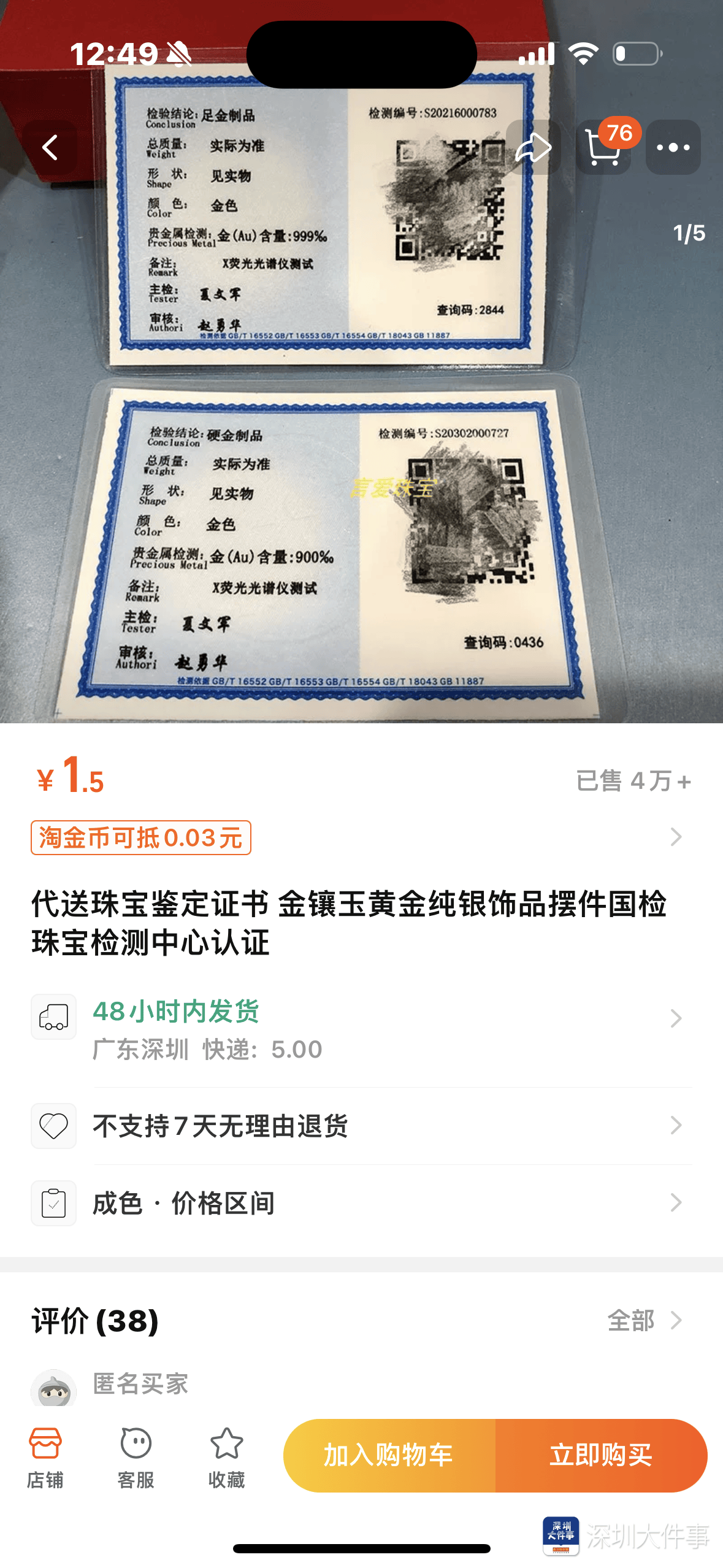Go back using the arrow icon

coord(50,147)
